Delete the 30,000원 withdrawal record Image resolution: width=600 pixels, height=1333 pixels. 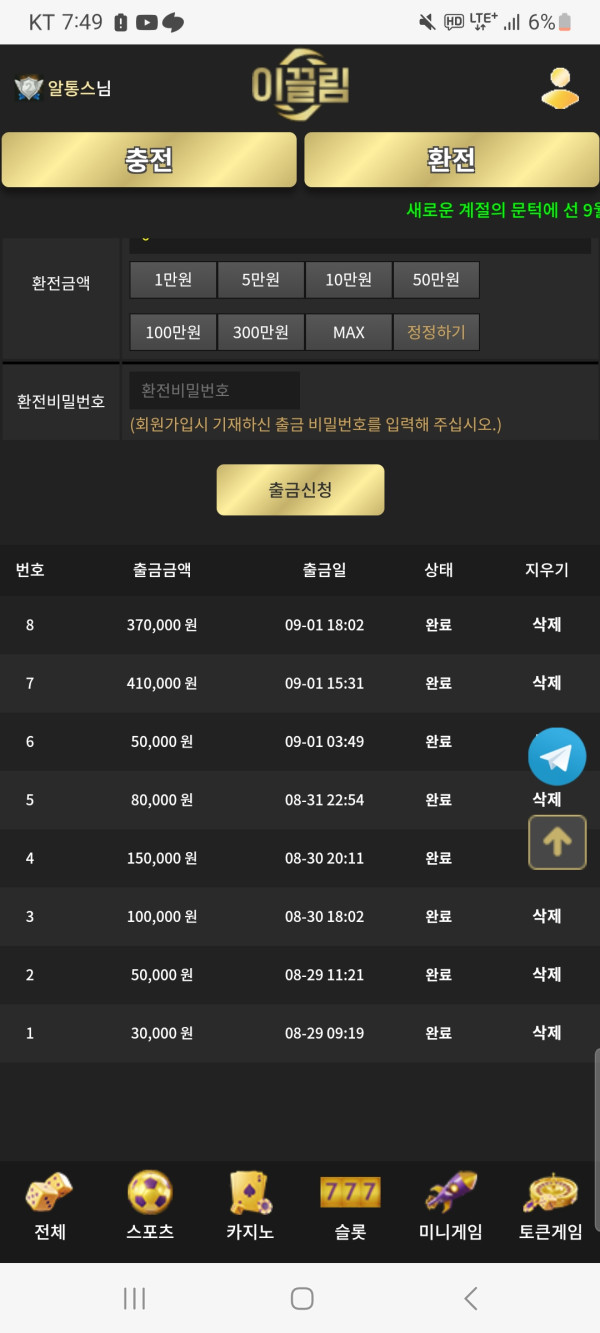coord(547,1033)
